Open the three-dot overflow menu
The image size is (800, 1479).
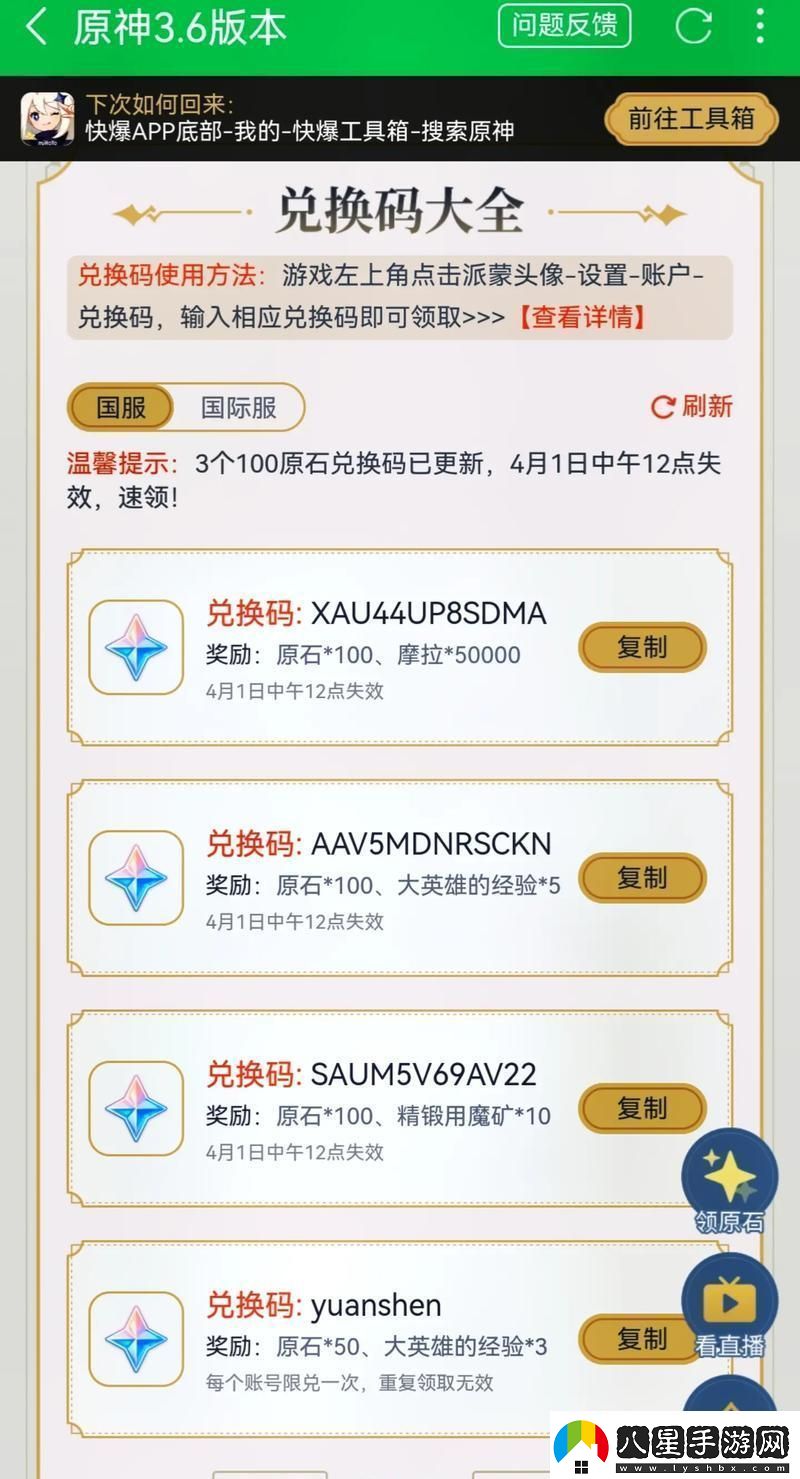(760, 27)
